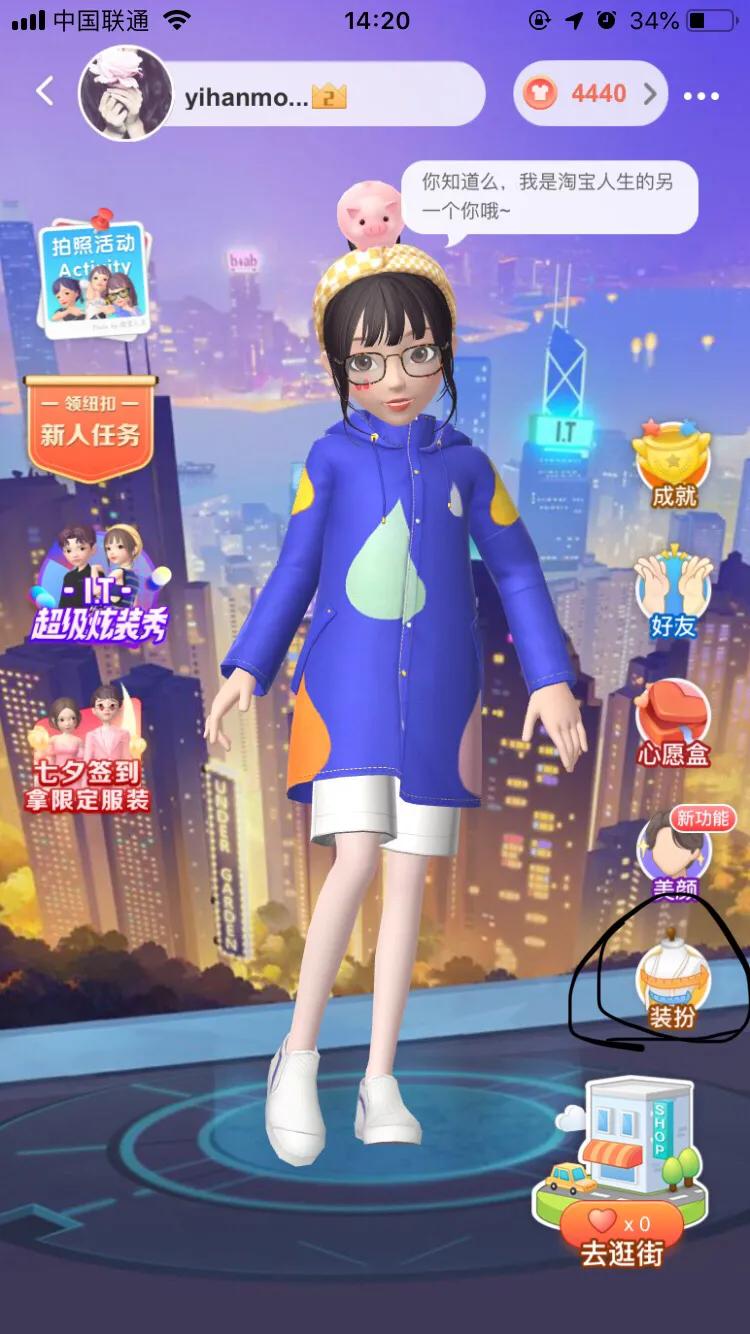Tap the avatar's speech bubble
750x1334 pixels.
[550, 196]
